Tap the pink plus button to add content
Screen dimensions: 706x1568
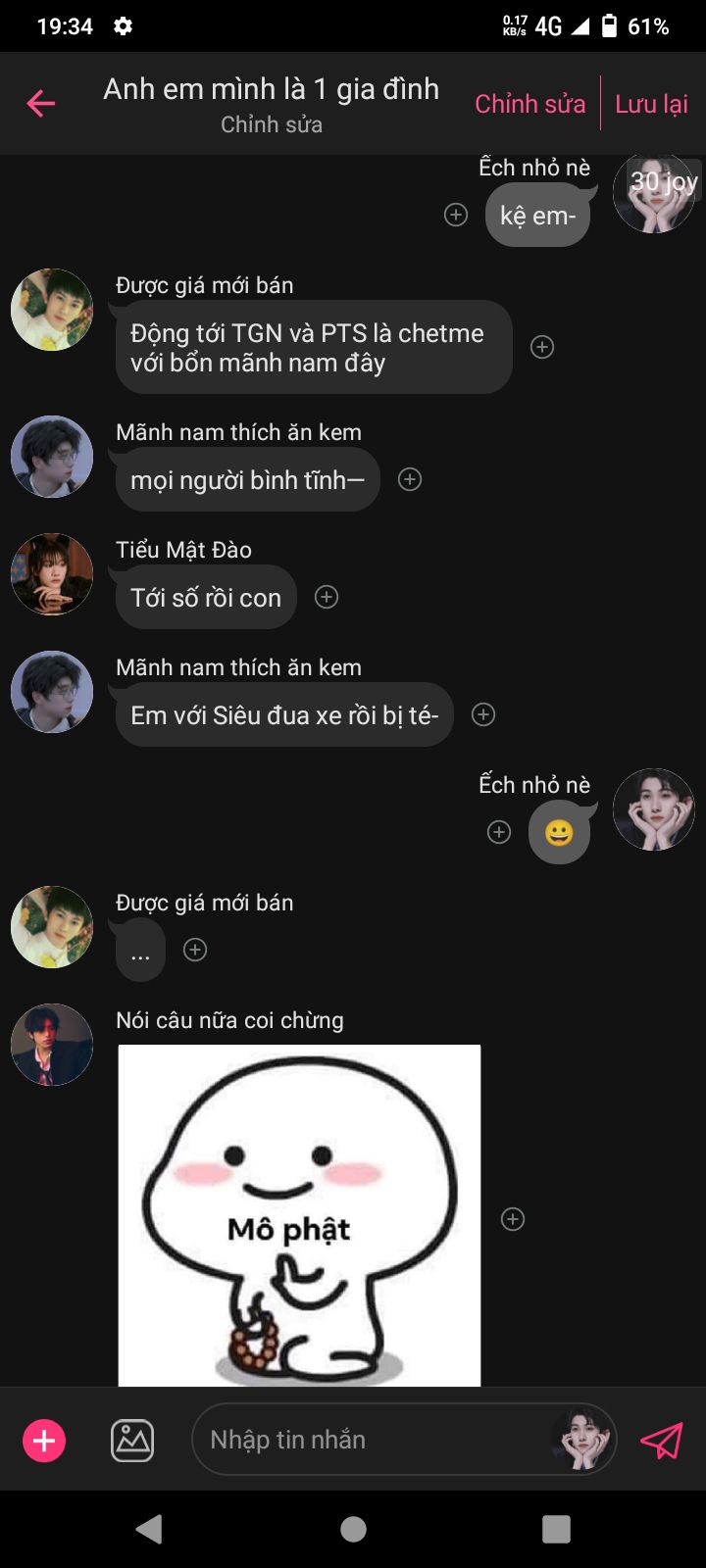pos(44,1441)
